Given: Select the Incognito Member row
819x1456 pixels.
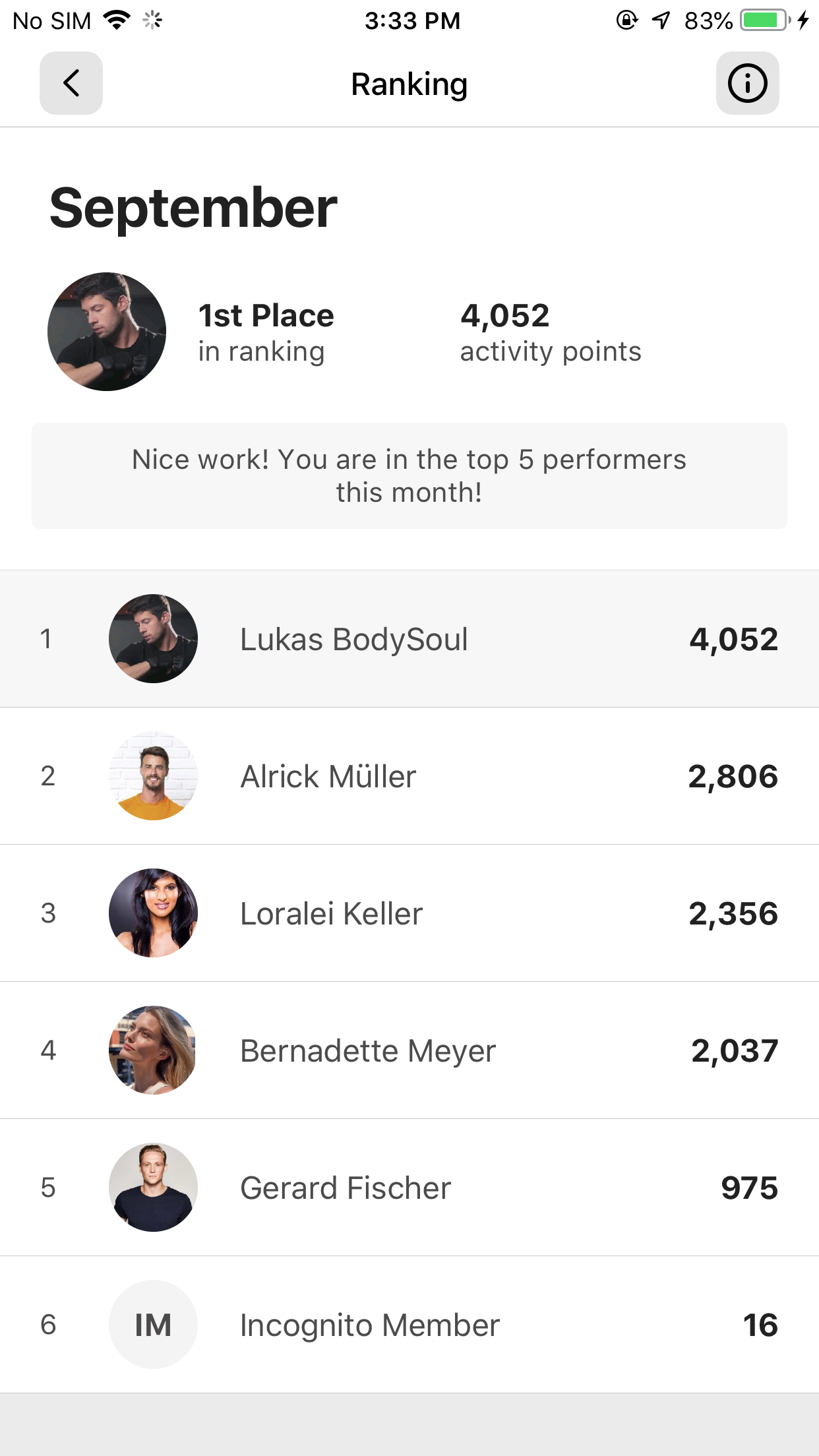Looking at the screenshot, I should click(409, 1325).
